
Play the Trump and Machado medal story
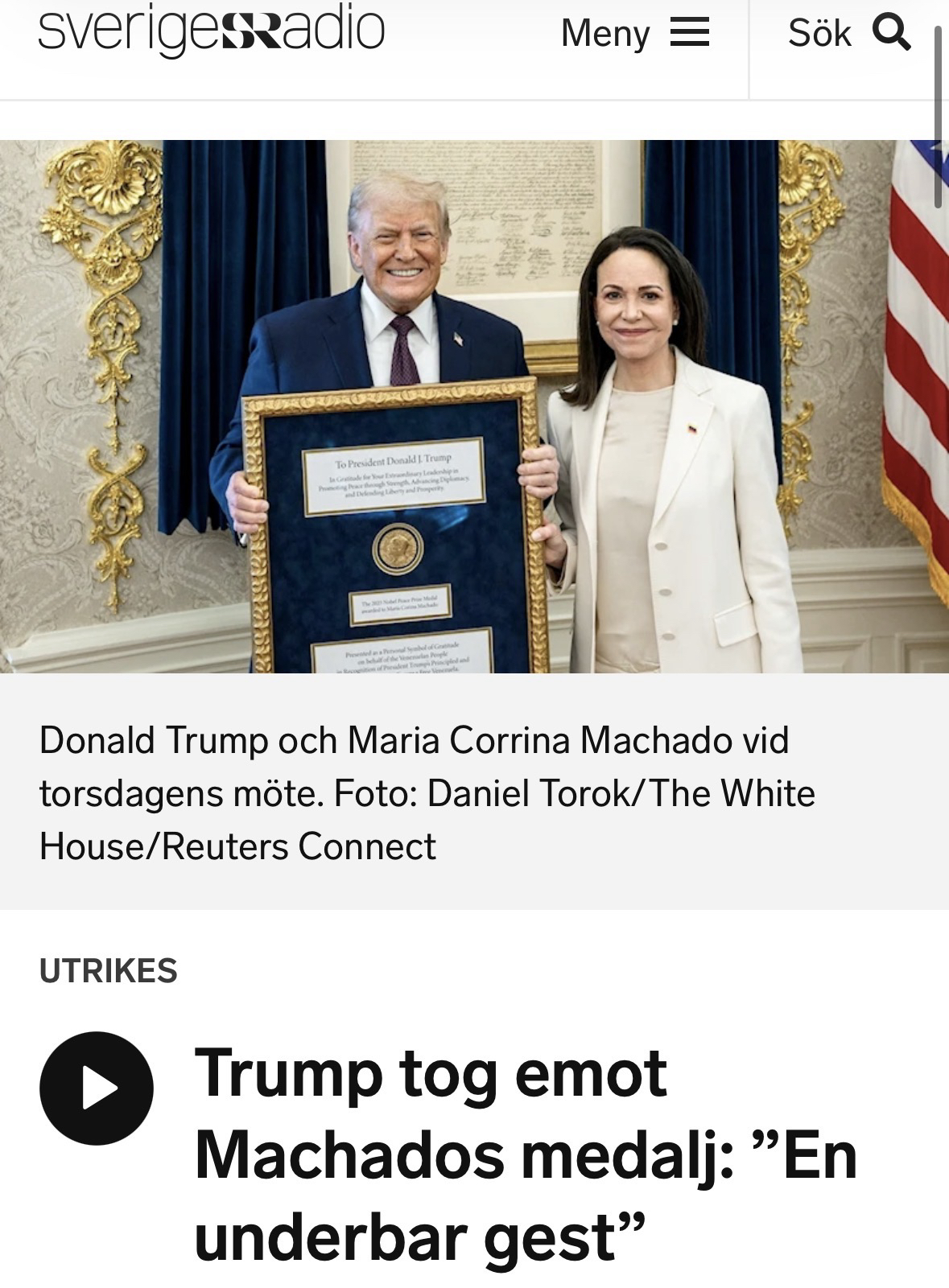97,1088
